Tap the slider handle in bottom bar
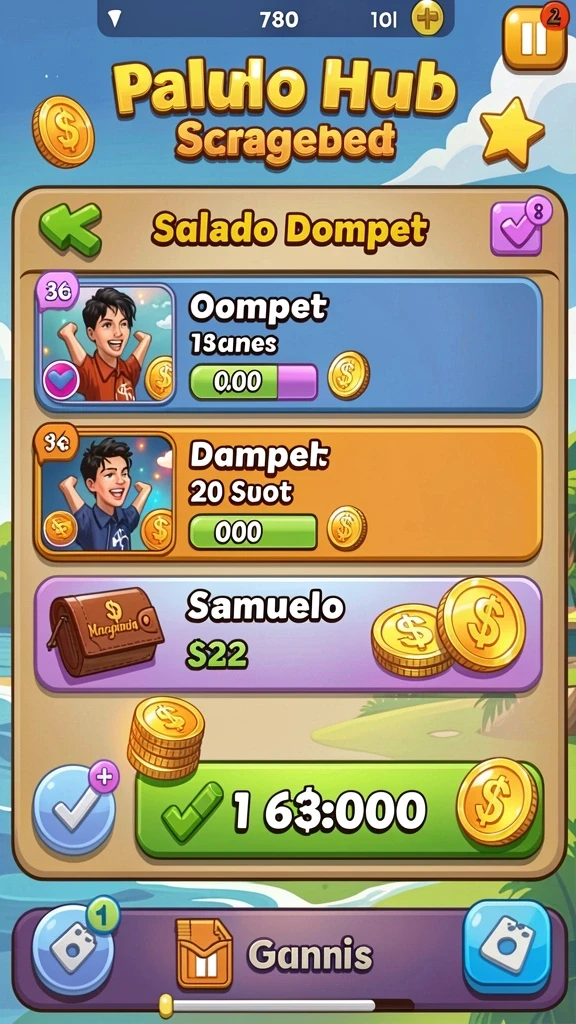 [166, 1004]
